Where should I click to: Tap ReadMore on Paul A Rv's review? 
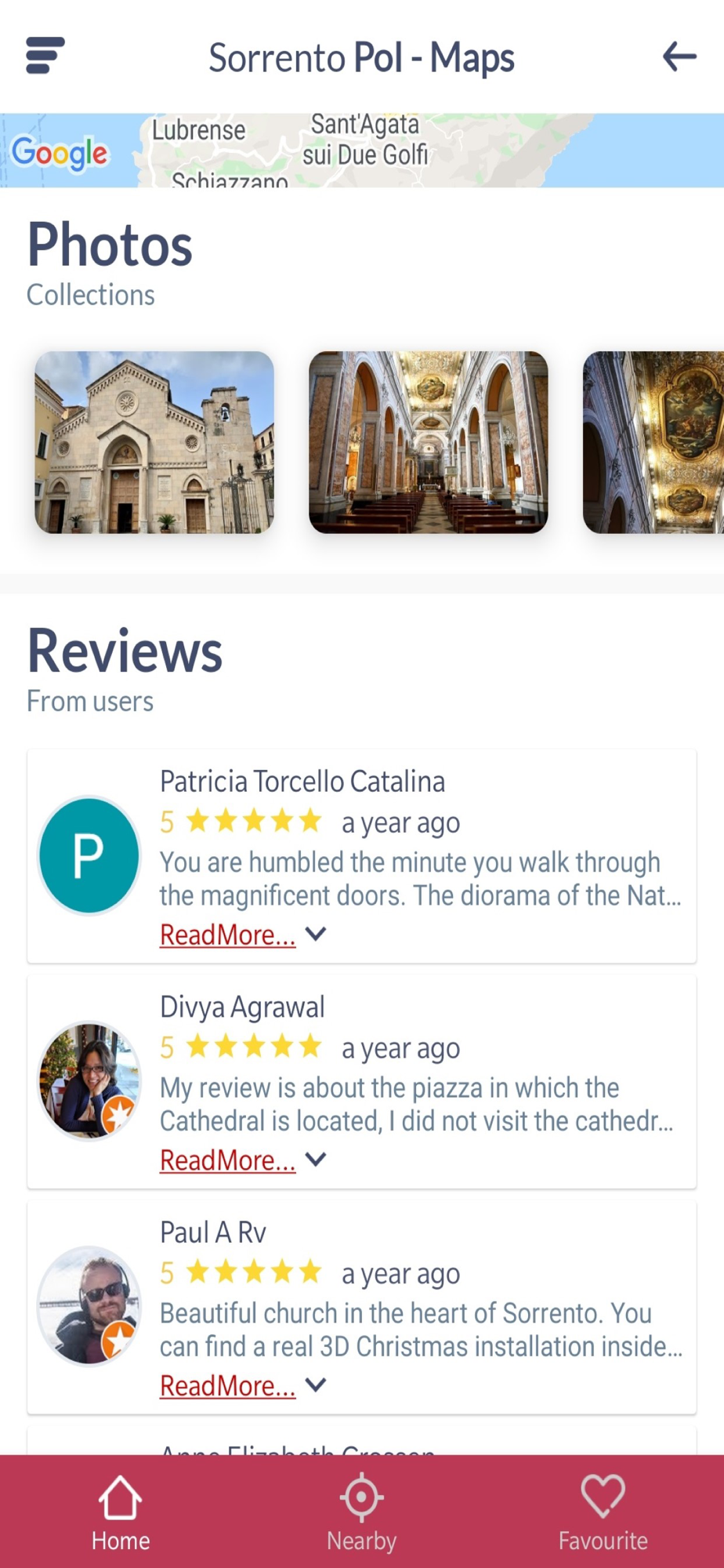click(x=228, y=1386)
